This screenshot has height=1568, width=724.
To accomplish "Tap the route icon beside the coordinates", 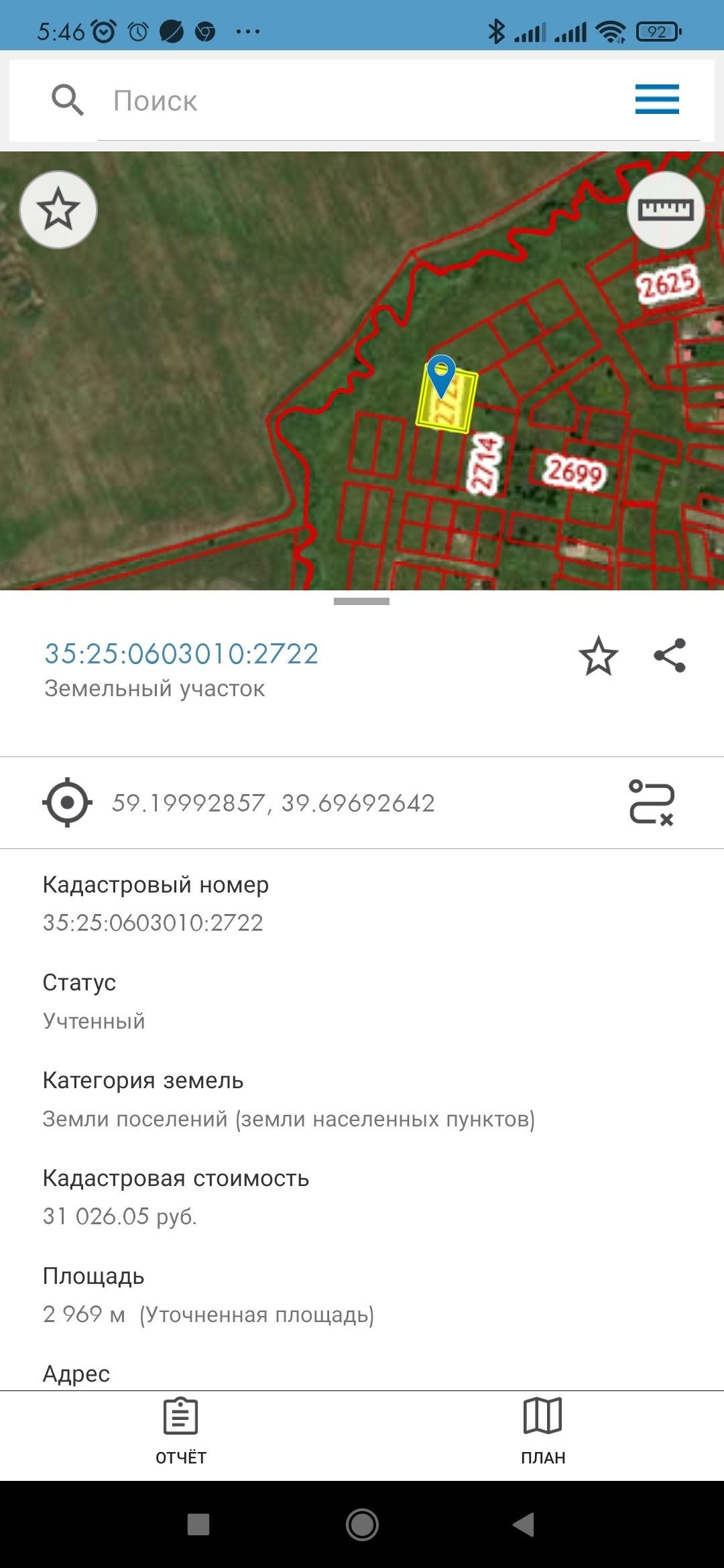I will tap(651, 802).
